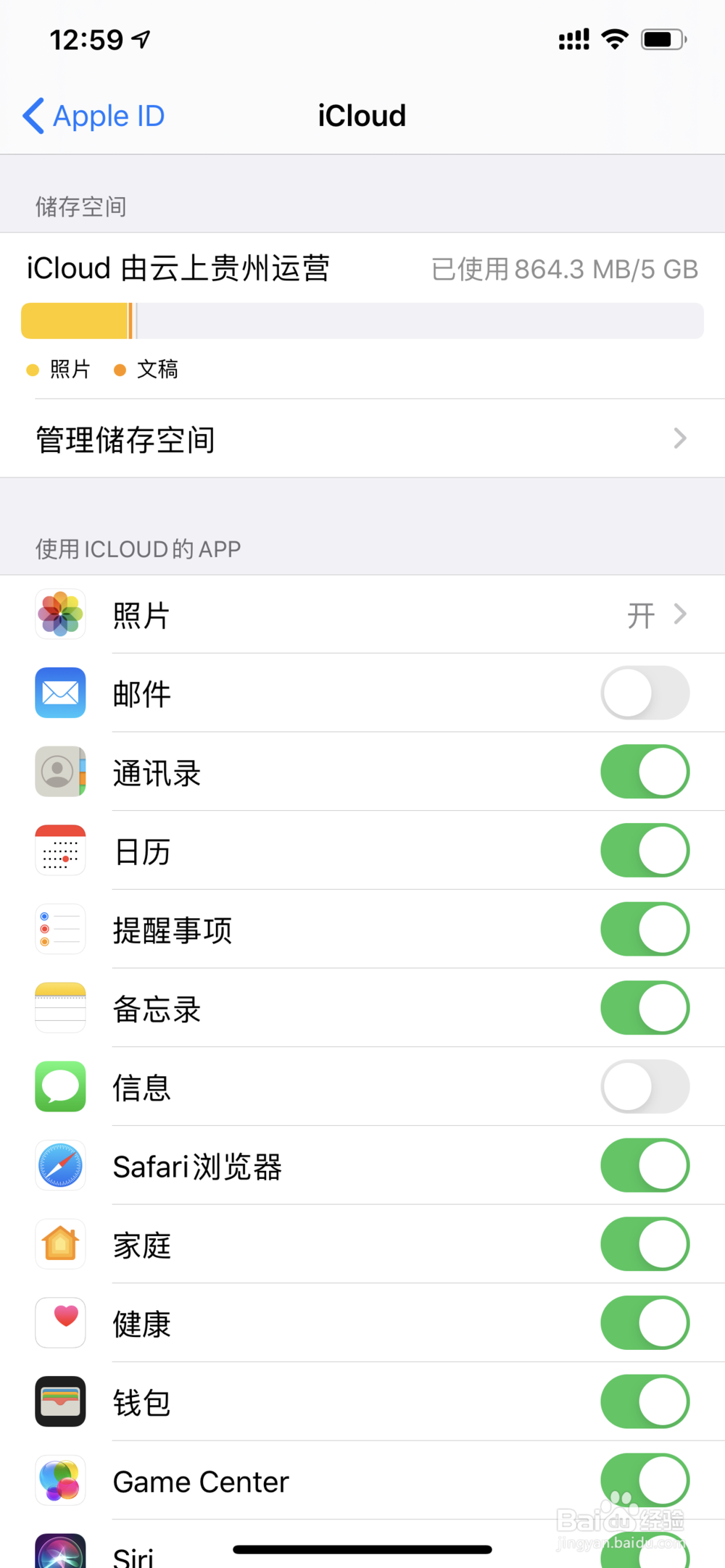
Task: Expand 管理储存空间 with its chevron
Action: click(679, 438)
